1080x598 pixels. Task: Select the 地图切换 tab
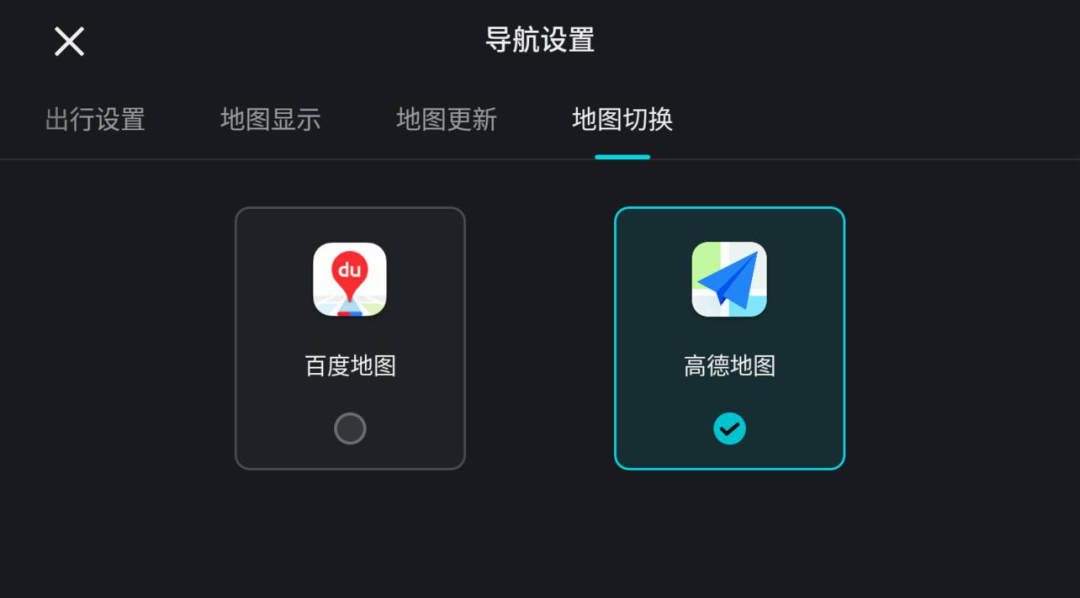pos(622,120)
